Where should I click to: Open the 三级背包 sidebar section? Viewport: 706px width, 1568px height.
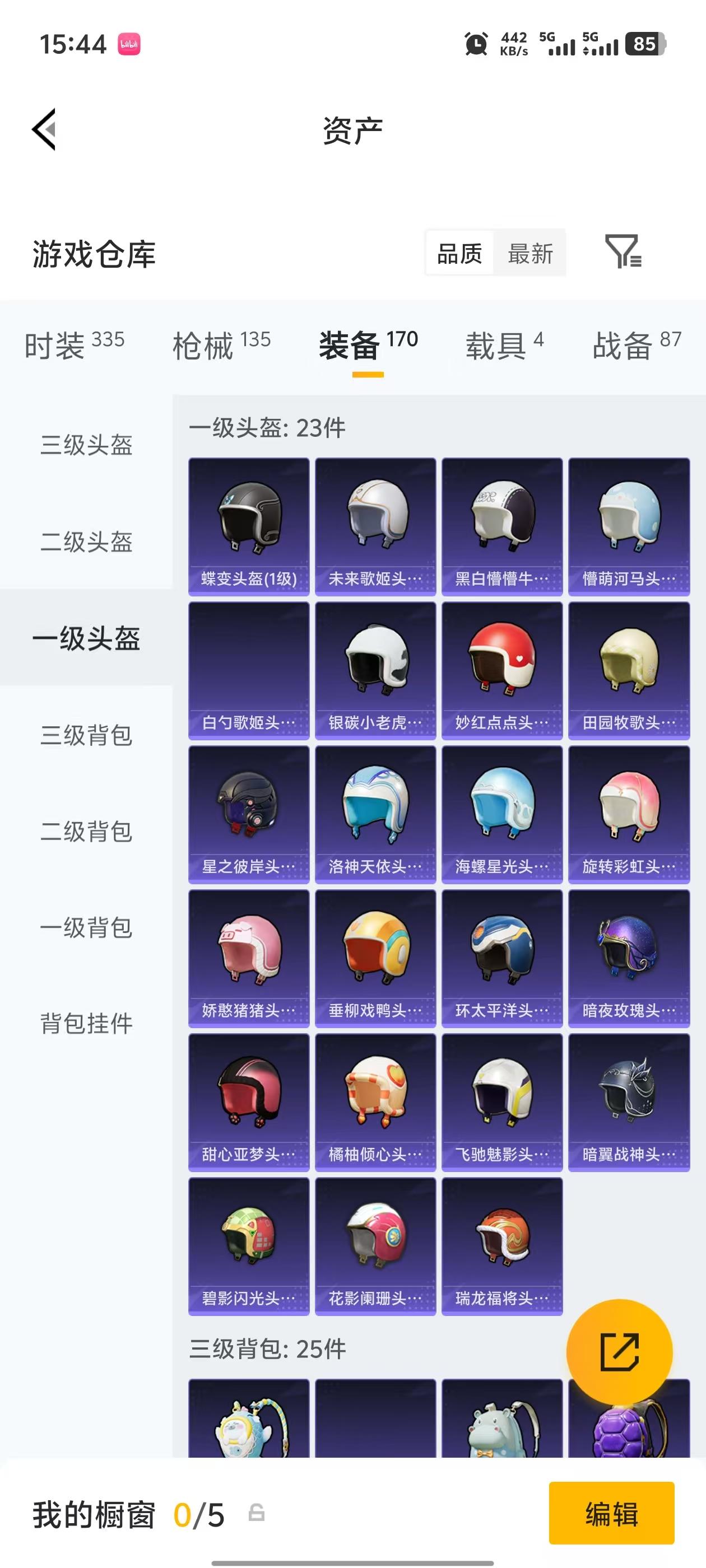pos(87,735)
